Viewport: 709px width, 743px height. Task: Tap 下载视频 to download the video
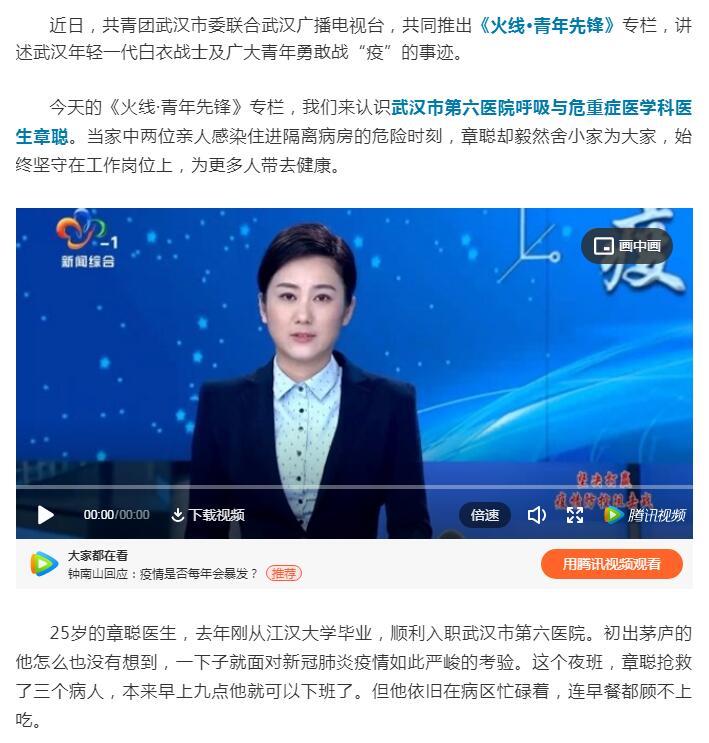tap(208, 515)
